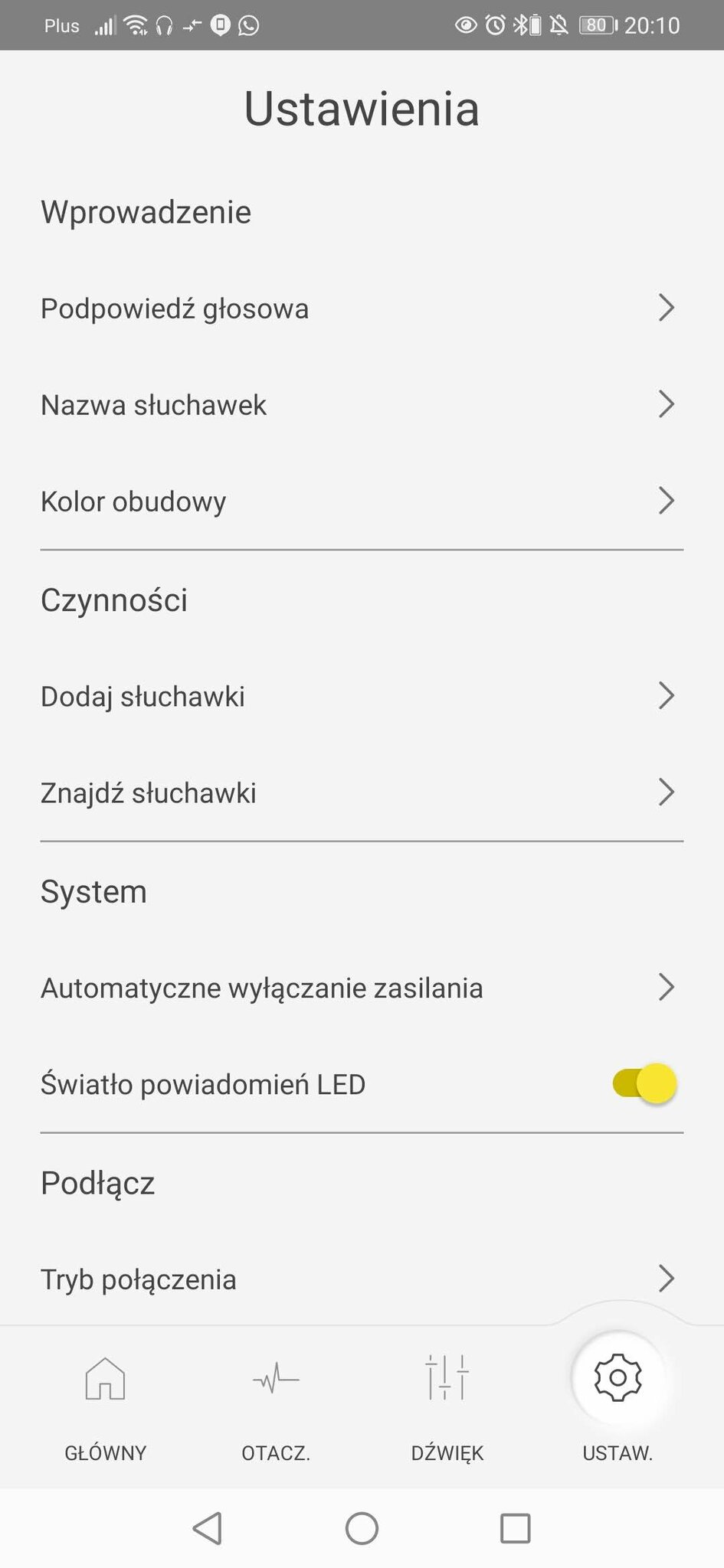Open Tryb połączenia settings

(362, 1279)
